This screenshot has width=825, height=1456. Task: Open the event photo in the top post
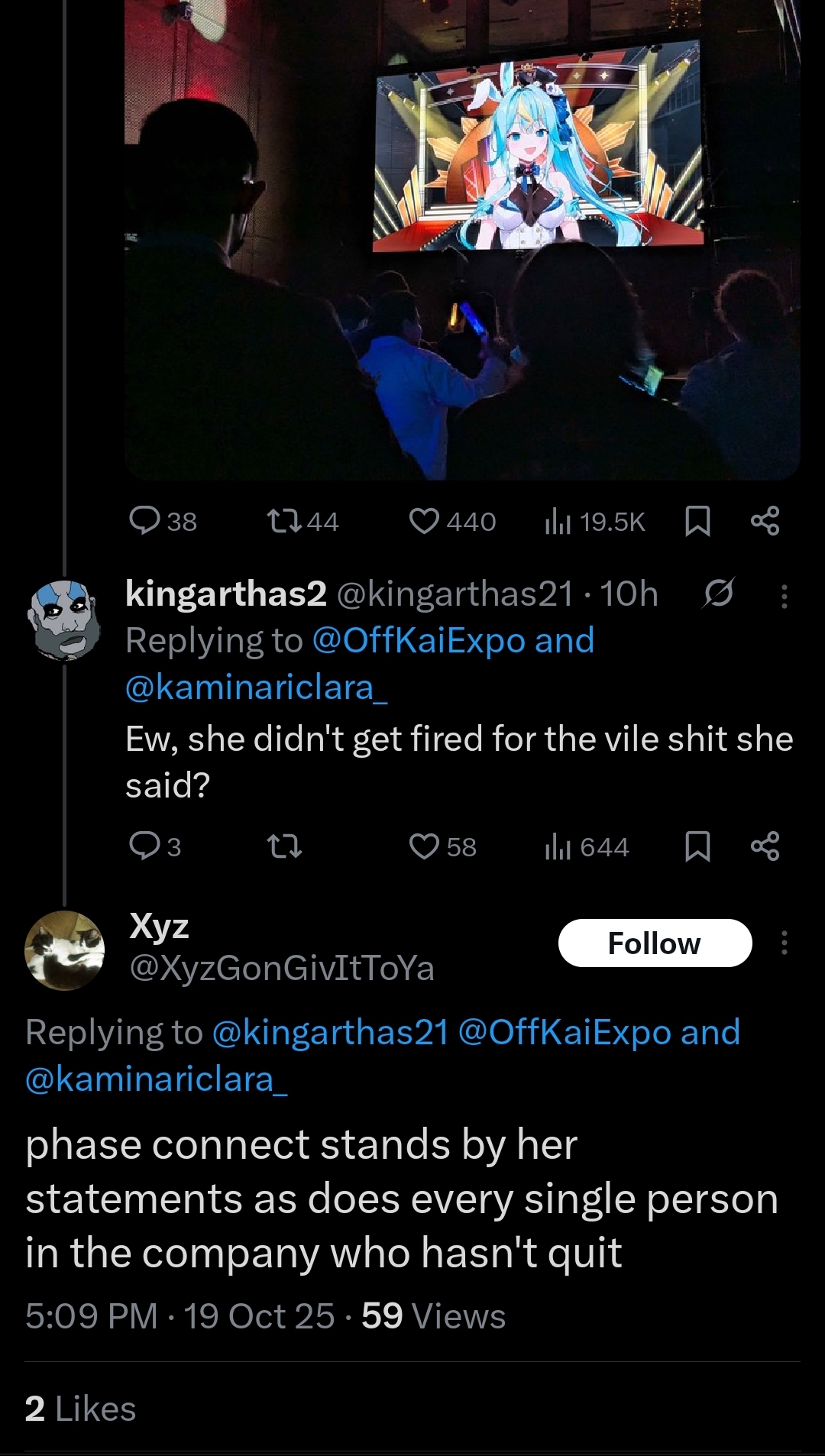[x=462, y=237]
